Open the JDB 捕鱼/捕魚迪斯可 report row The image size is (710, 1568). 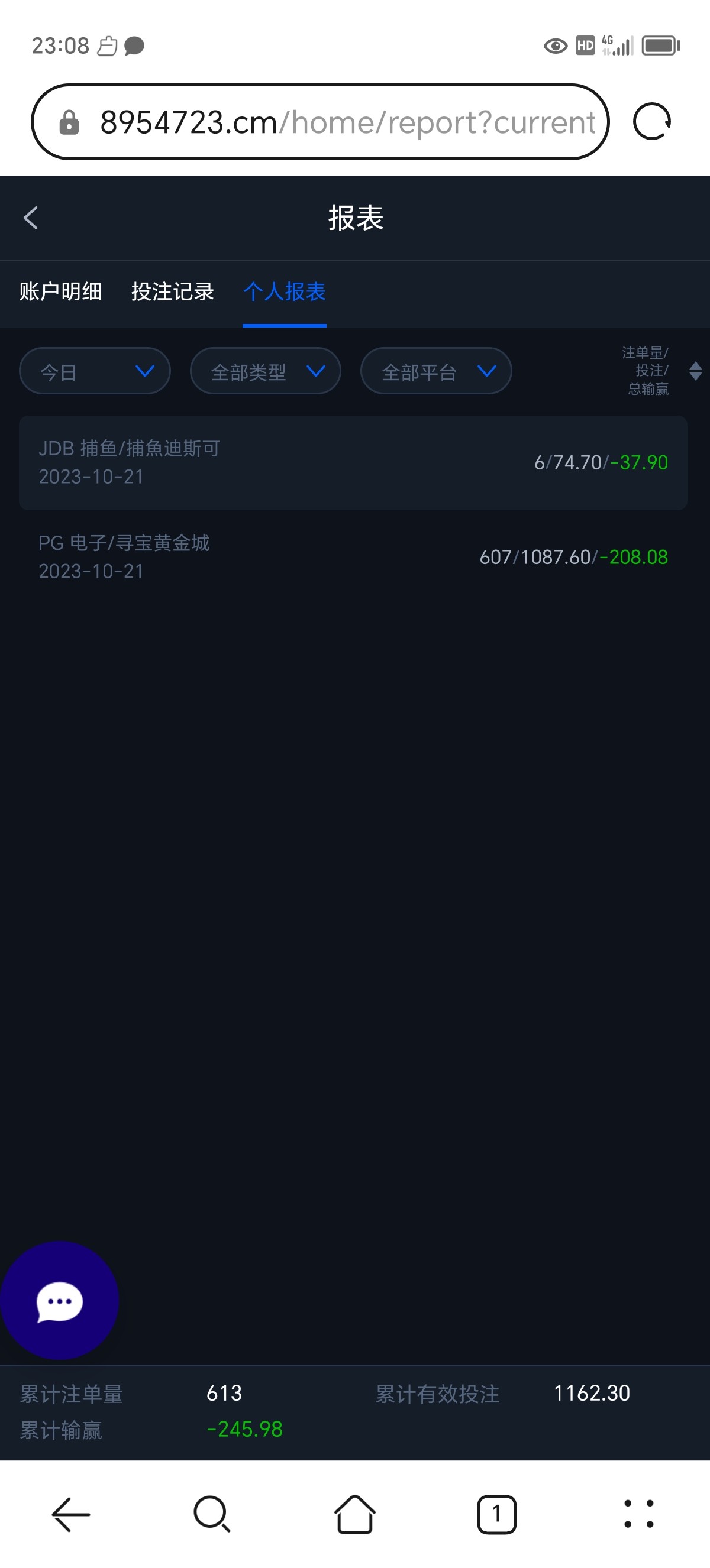(353, 462)
